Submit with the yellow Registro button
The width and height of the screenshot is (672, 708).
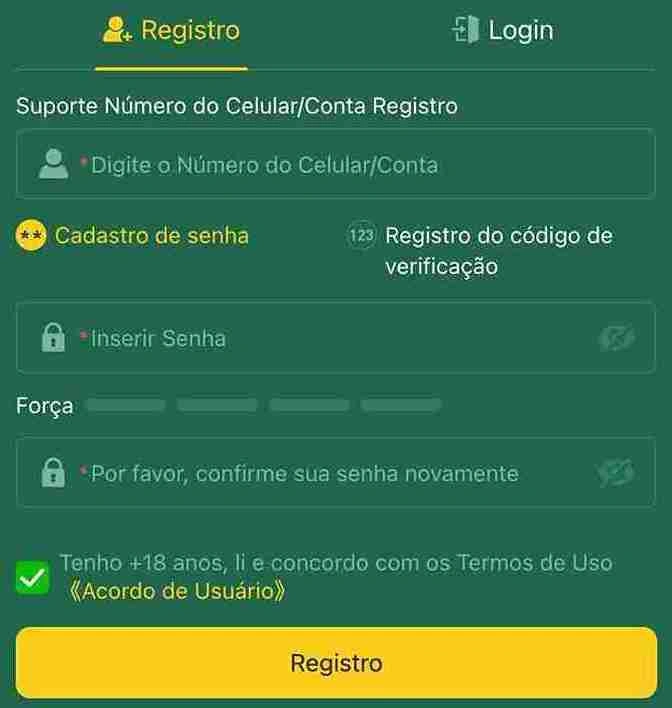pyautogui.click(x=336, y=663)
